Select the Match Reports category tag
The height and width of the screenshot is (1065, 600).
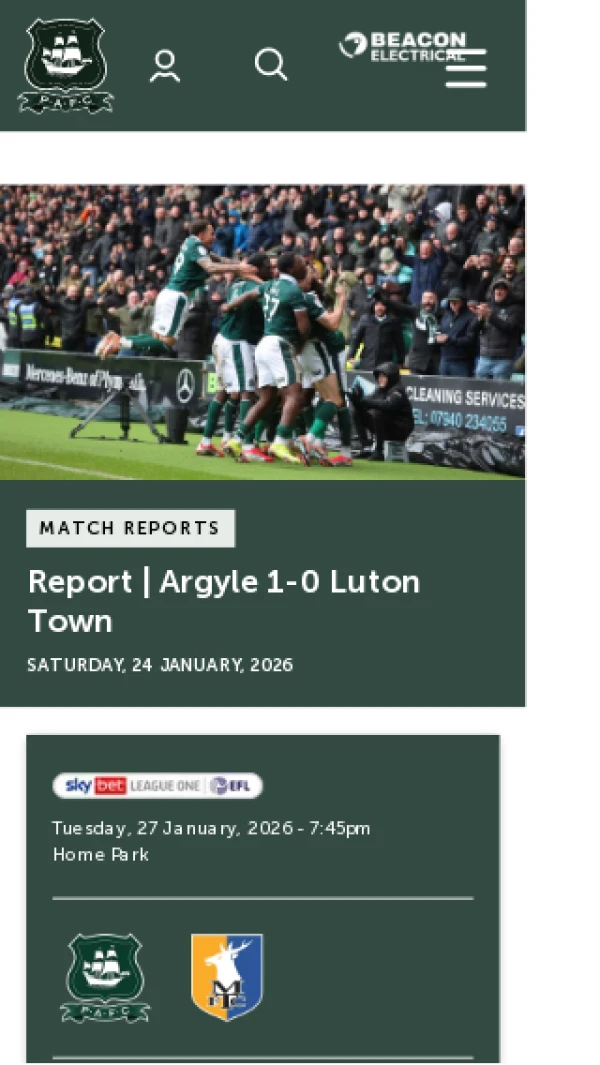pyautogui.click(x=130, y=528)
